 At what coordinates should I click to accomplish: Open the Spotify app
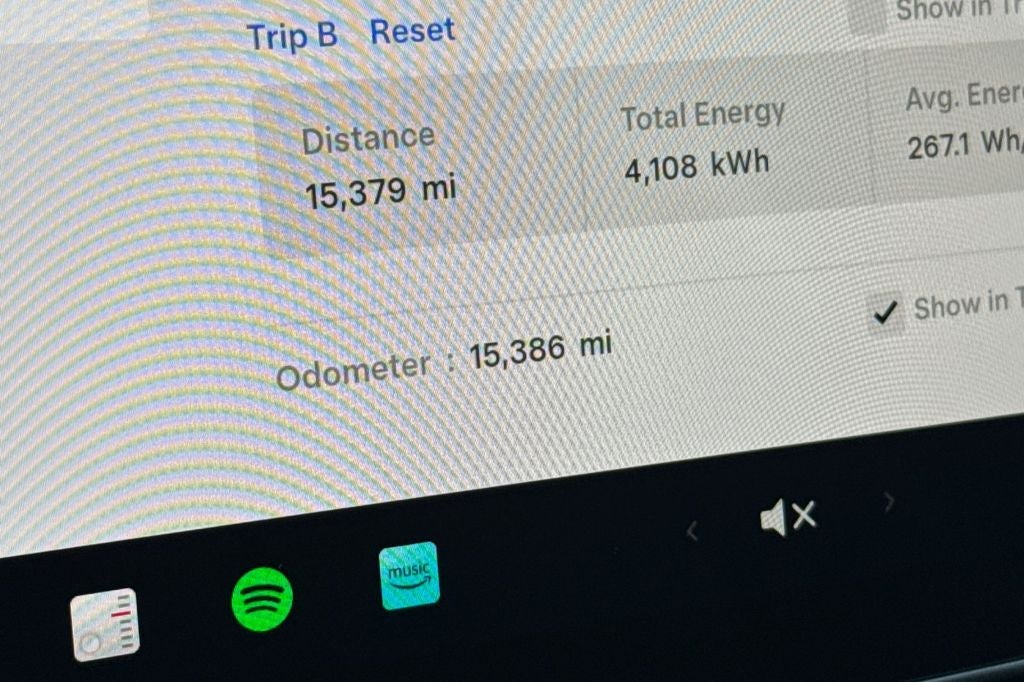[x=262, y=598]
